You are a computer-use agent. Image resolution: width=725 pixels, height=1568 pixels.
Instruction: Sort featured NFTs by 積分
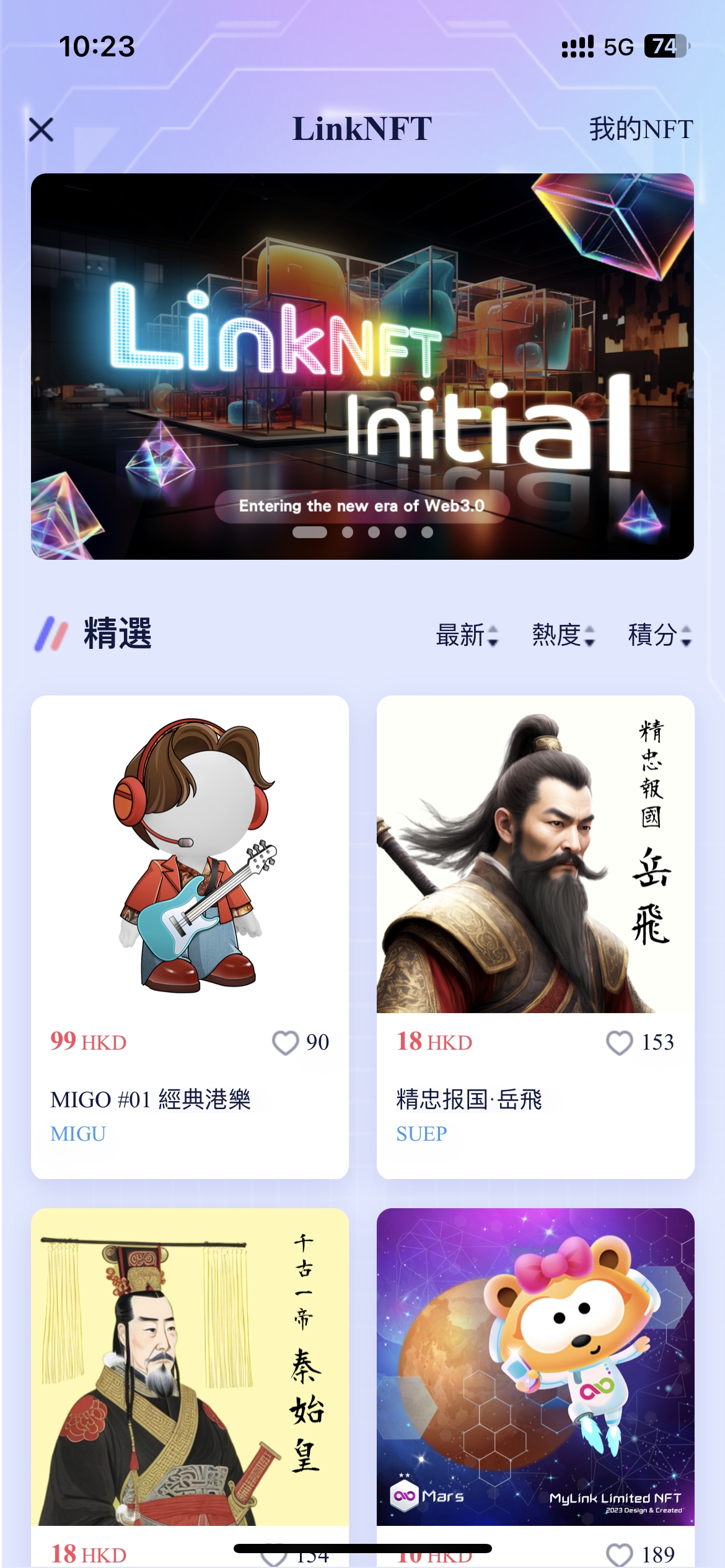[x=659, y=635]
